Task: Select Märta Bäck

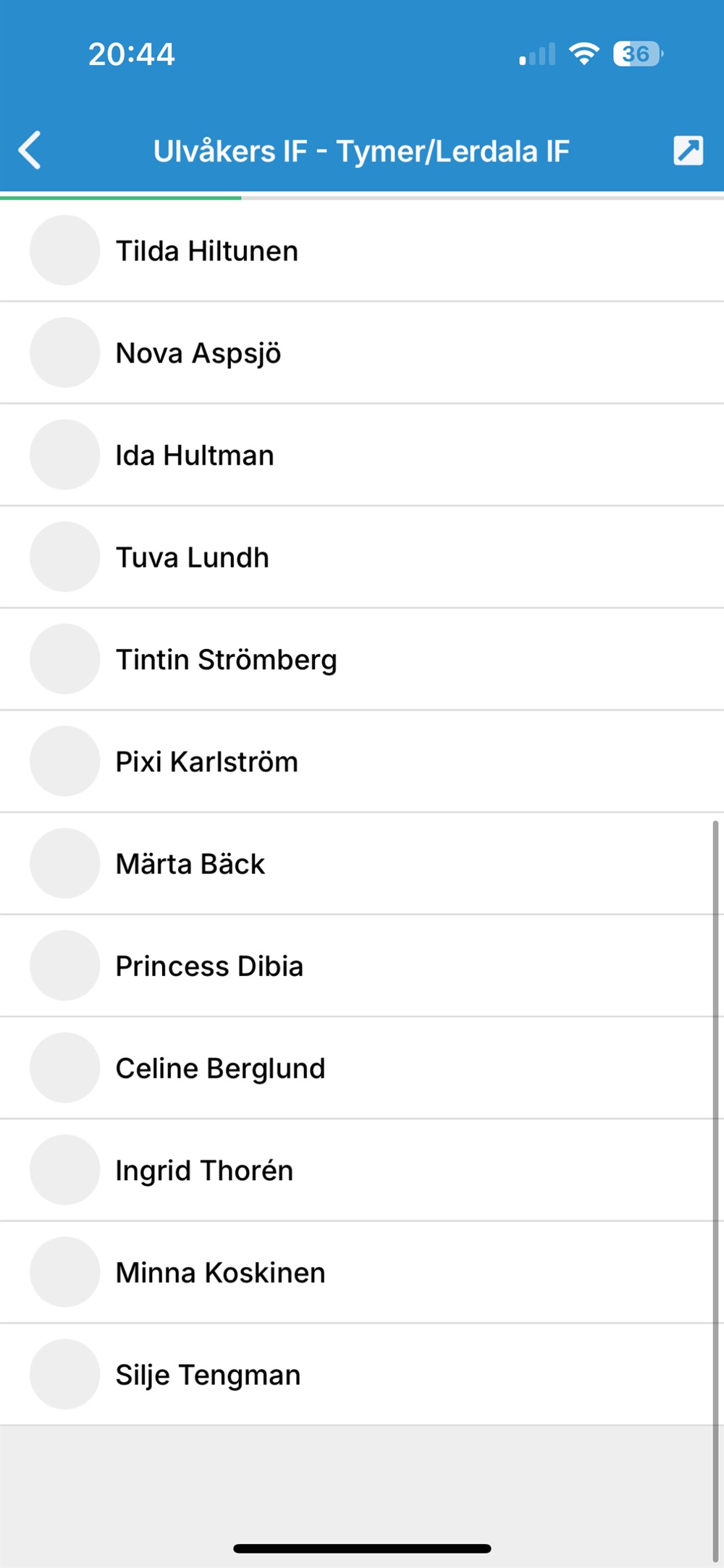Action: click(x=362, y=863)
